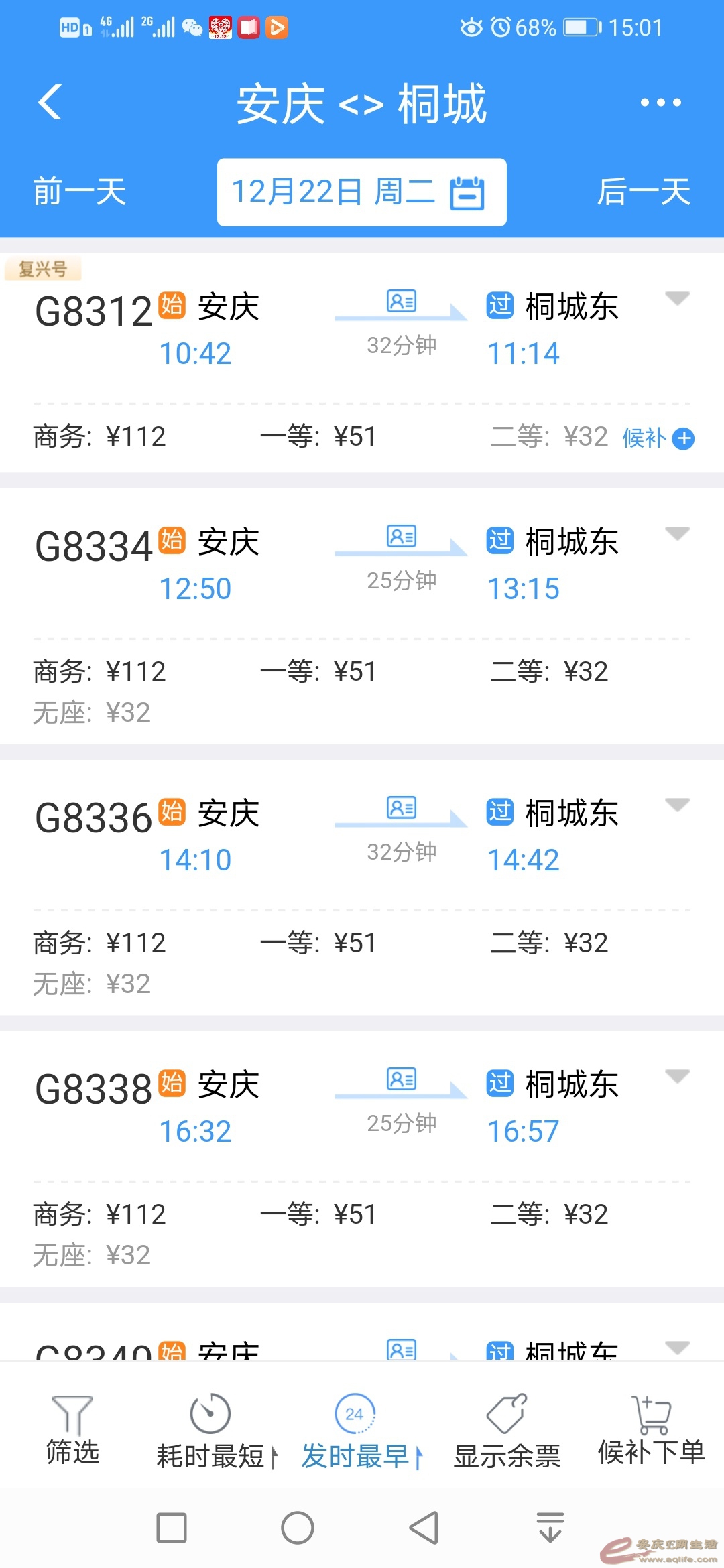The image size is (724, 1568).
Task: Open the three-dot overflow menu
Action: [x=660, y=103]
